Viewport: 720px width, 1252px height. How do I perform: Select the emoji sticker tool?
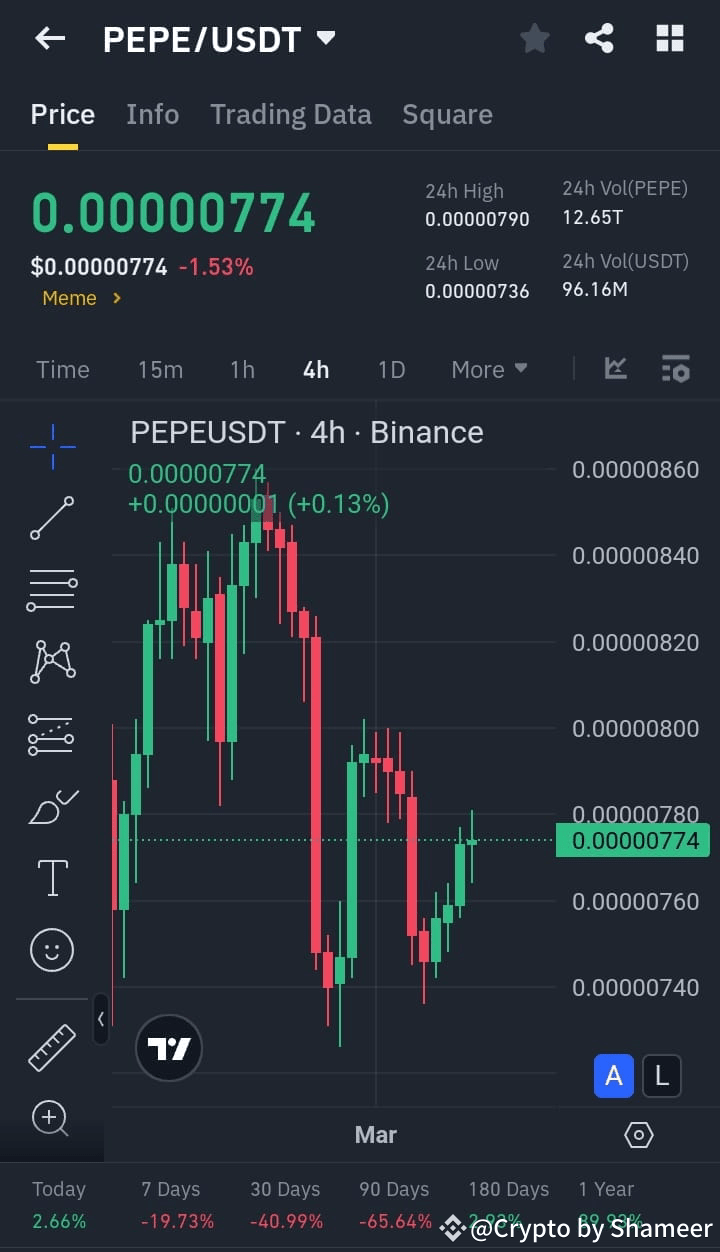[51, 949]
